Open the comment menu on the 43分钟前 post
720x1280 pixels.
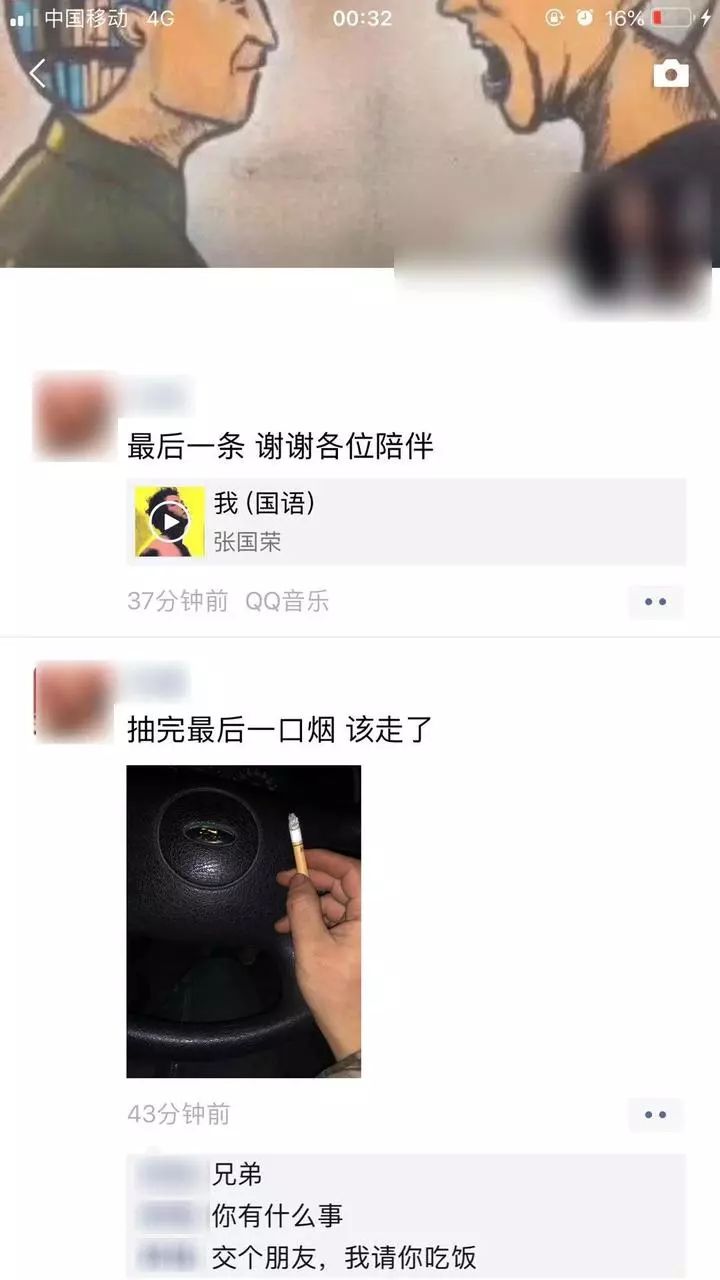tap(655, 1114)
